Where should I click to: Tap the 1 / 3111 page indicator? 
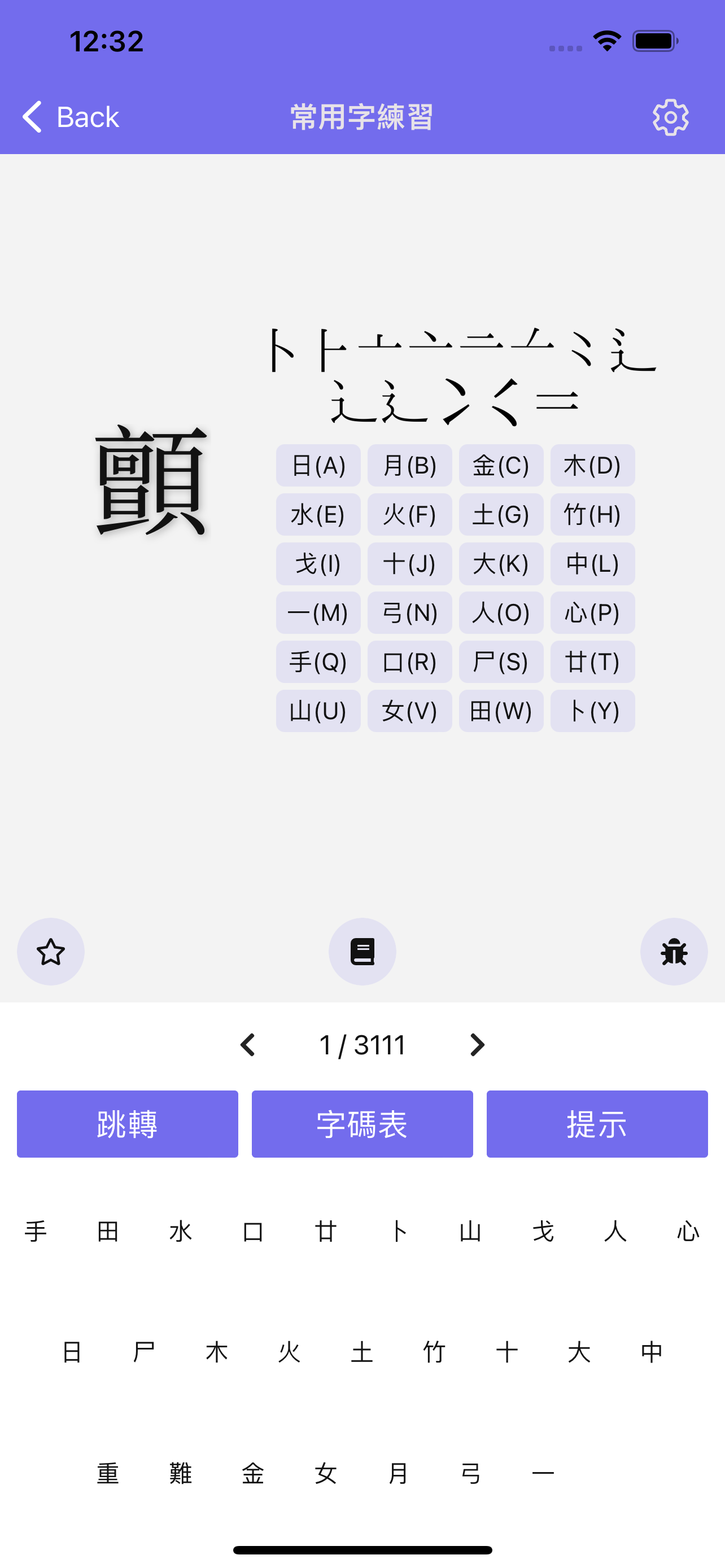(362, 1045)
